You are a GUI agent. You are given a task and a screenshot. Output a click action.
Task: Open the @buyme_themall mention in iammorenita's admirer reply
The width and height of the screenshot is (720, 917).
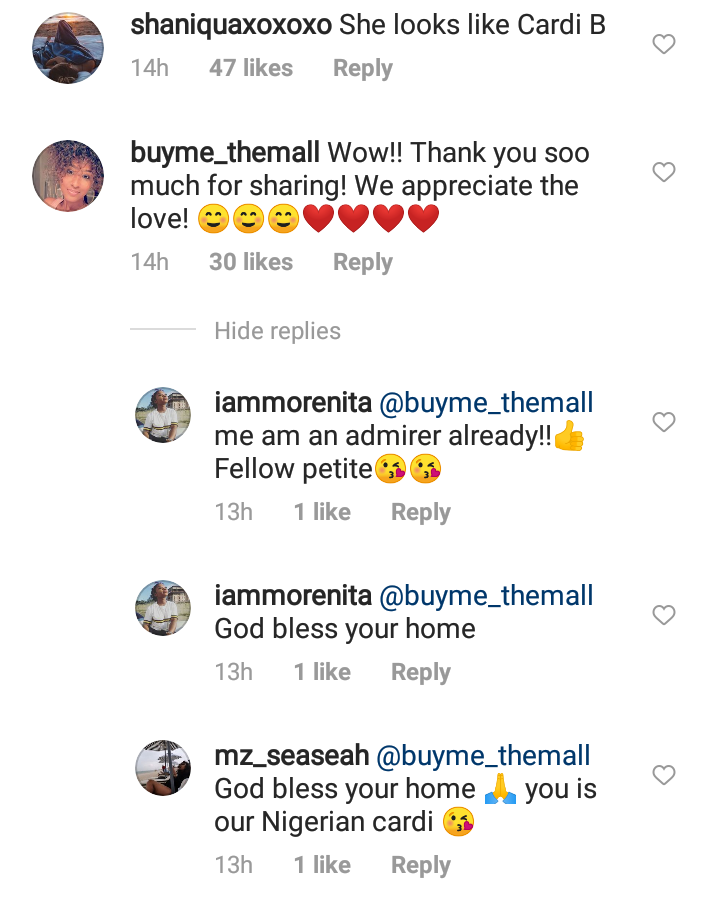coord(486,404)
